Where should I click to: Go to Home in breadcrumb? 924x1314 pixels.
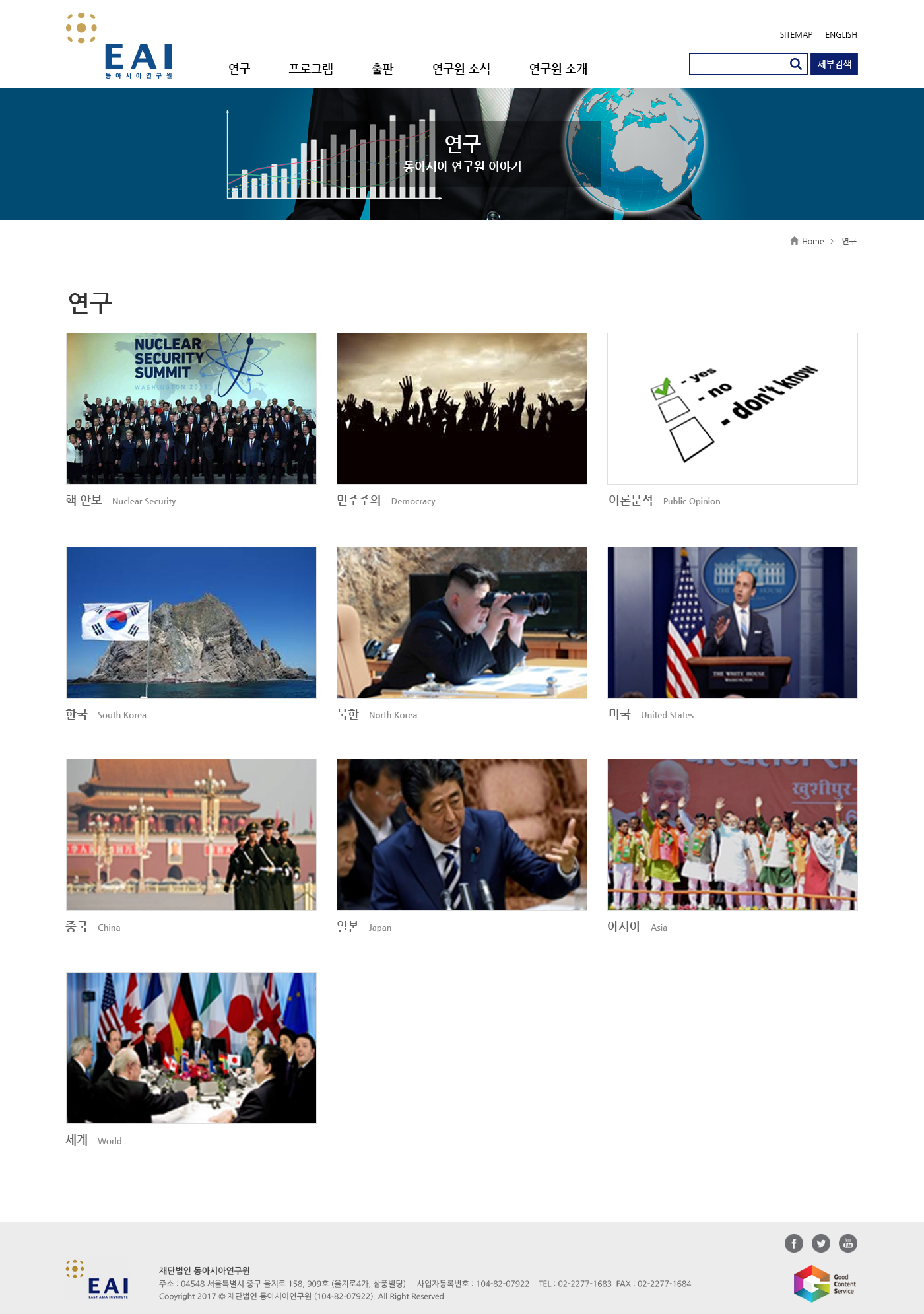click(x=812, y=242)
